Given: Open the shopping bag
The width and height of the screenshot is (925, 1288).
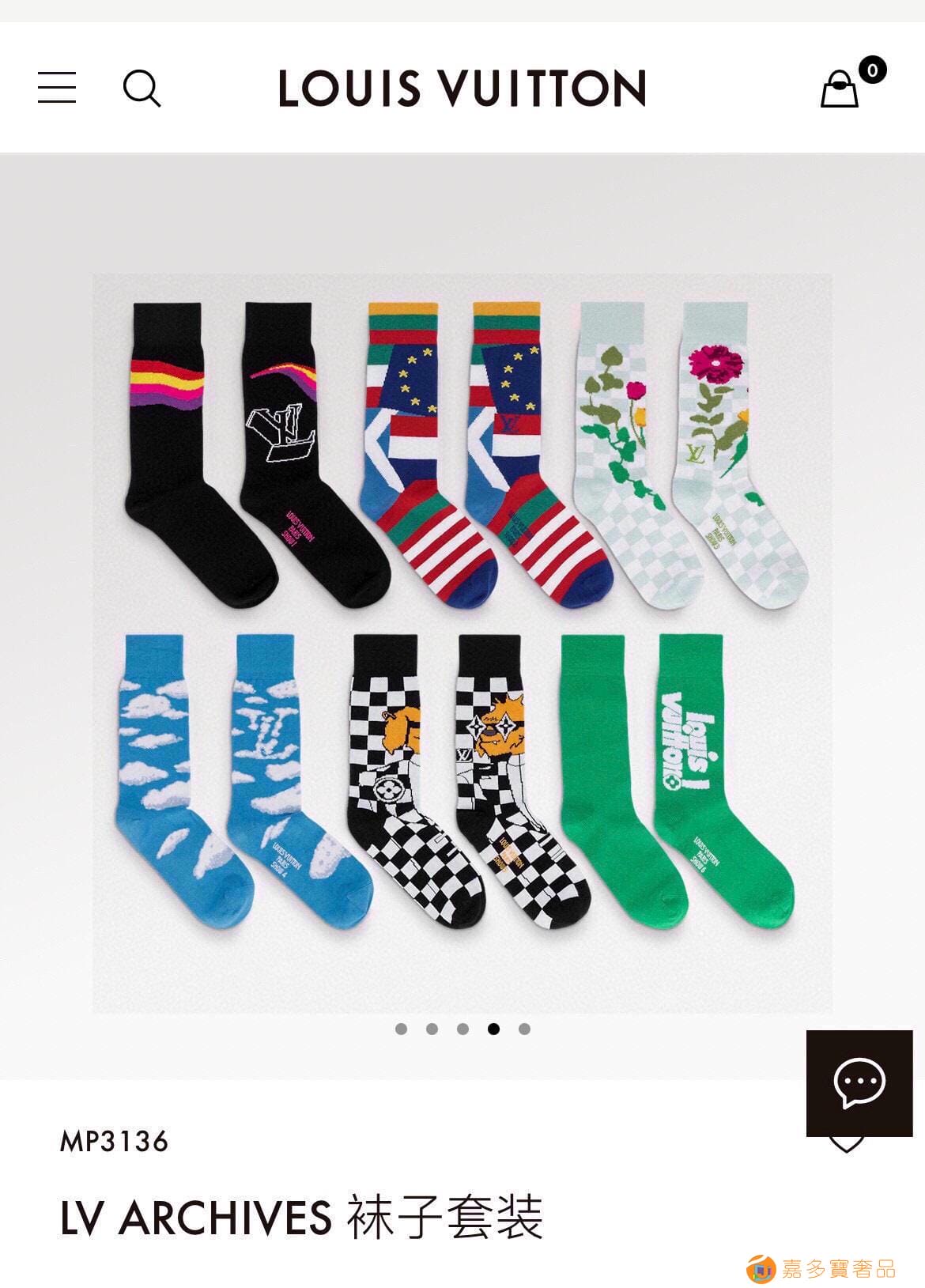Looking at the screenshot, I should 840,89.
